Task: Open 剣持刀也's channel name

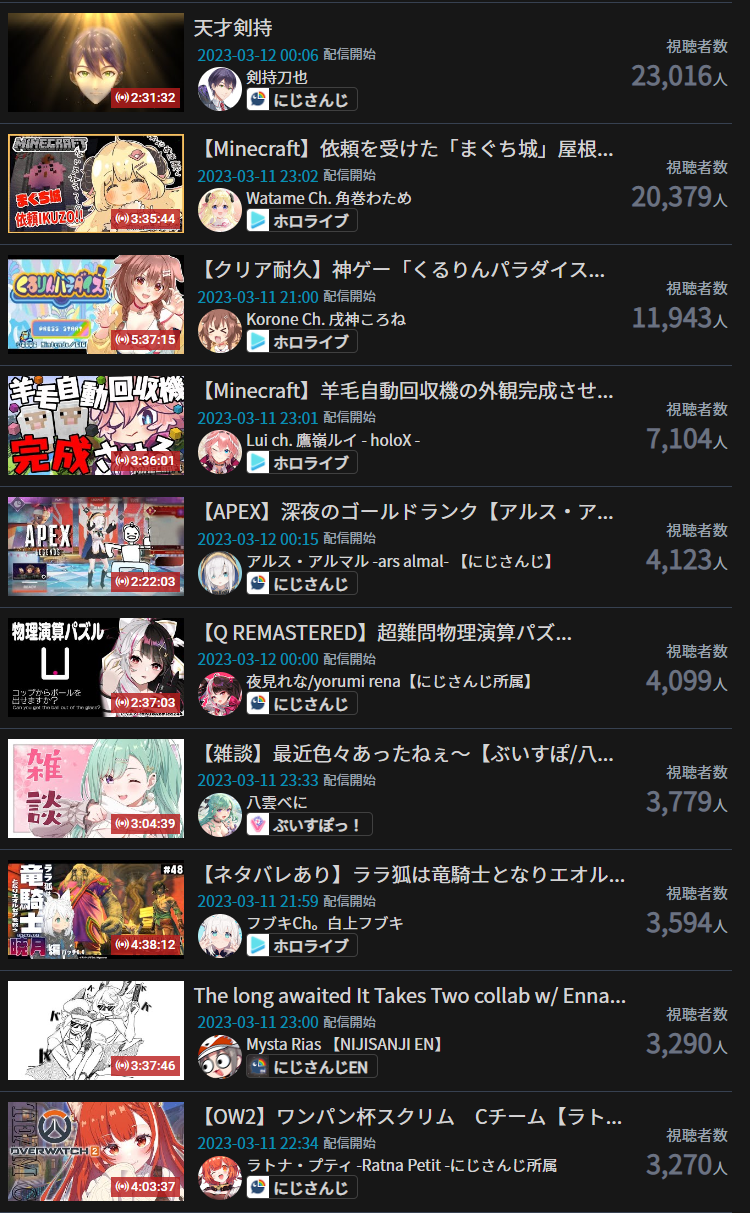Action: (277, 77)
